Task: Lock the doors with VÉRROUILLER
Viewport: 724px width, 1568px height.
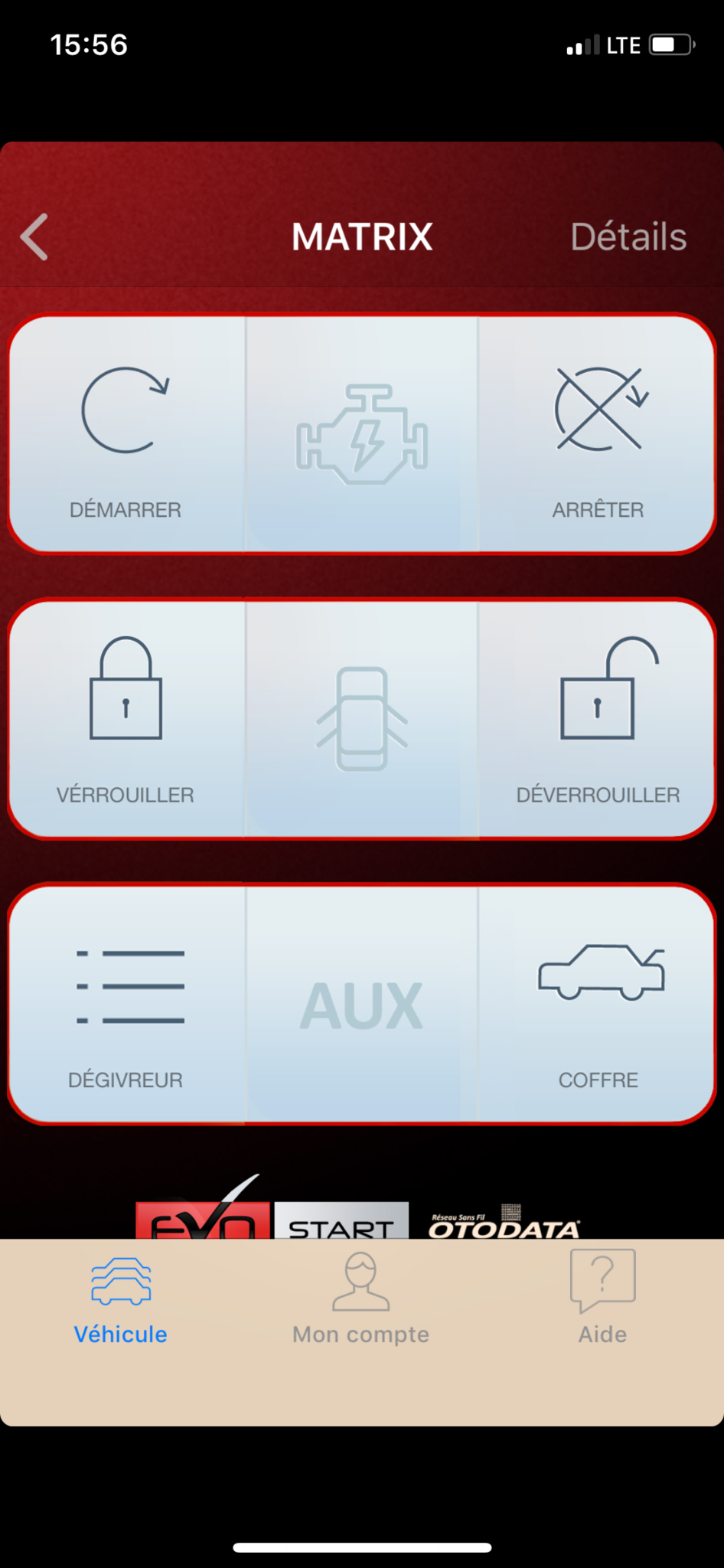Action: (x=126, y=718)
